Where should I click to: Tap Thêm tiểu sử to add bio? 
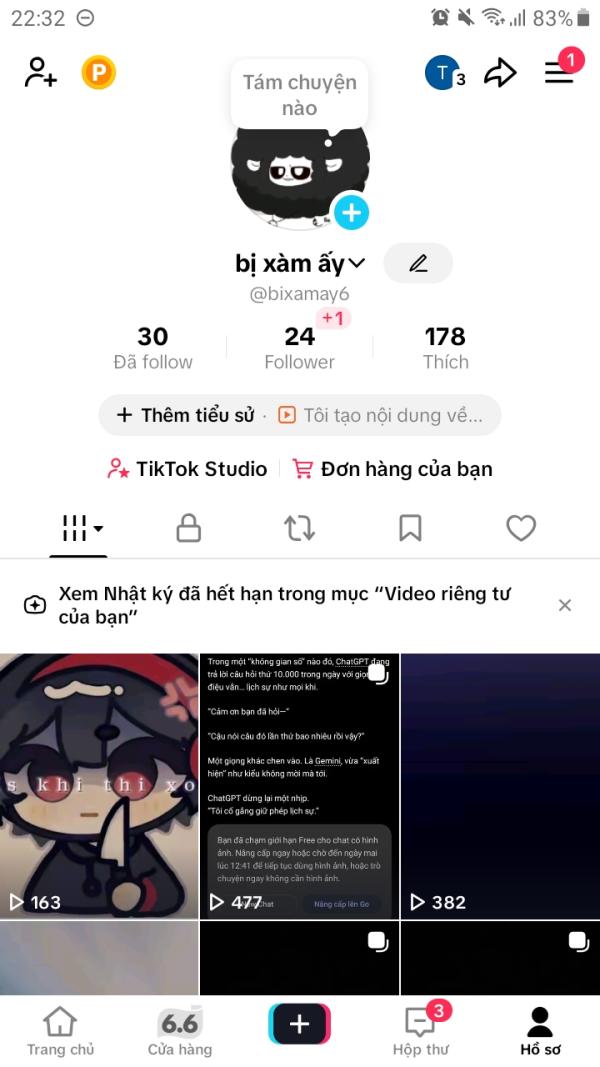click(x=185, y=415)
